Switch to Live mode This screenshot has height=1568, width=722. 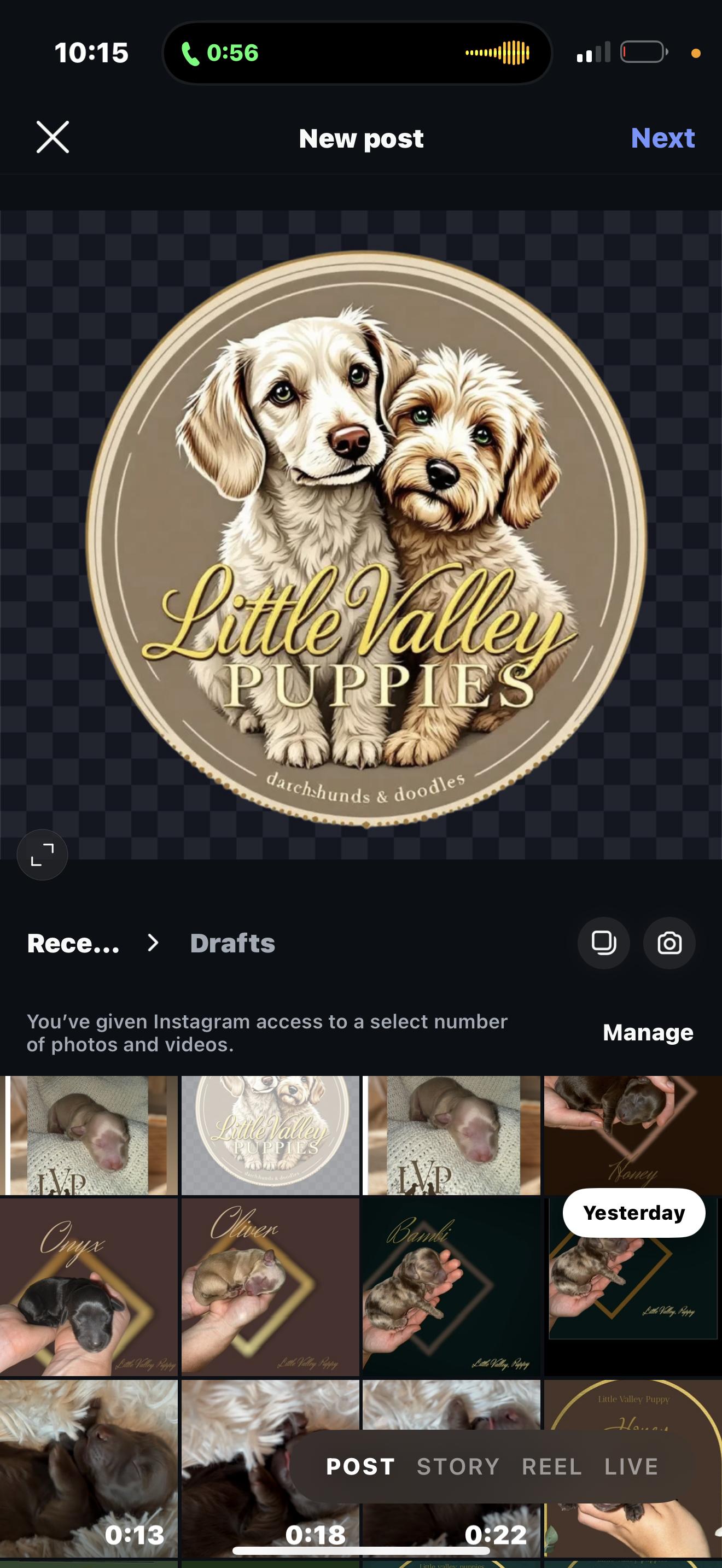[x=631, y=1467]
